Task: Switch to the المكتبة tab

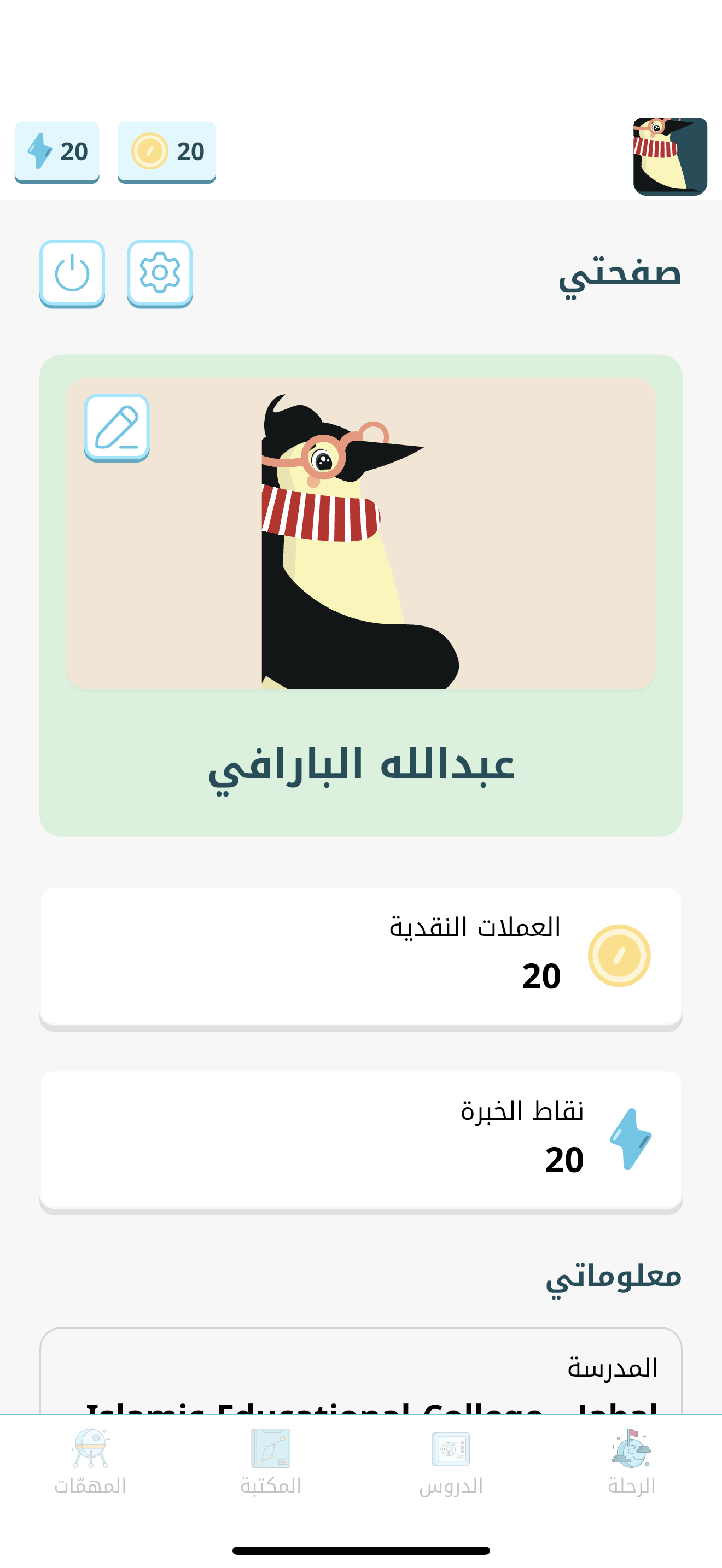Action: (x=270, y=1462)
